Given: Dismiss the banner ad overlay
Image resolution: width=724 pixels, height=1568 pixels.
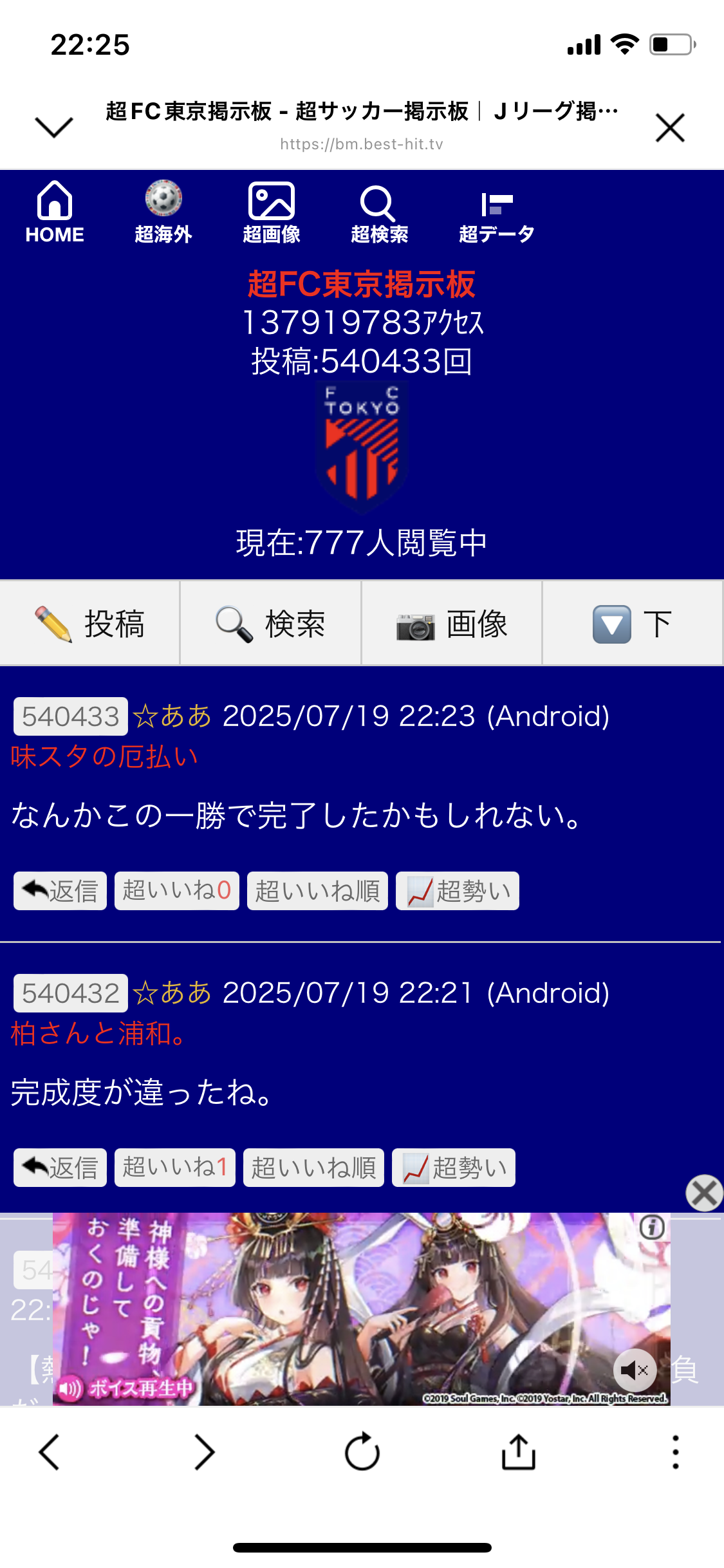Looking at the screenshot, I should [x=704, y=1193].
